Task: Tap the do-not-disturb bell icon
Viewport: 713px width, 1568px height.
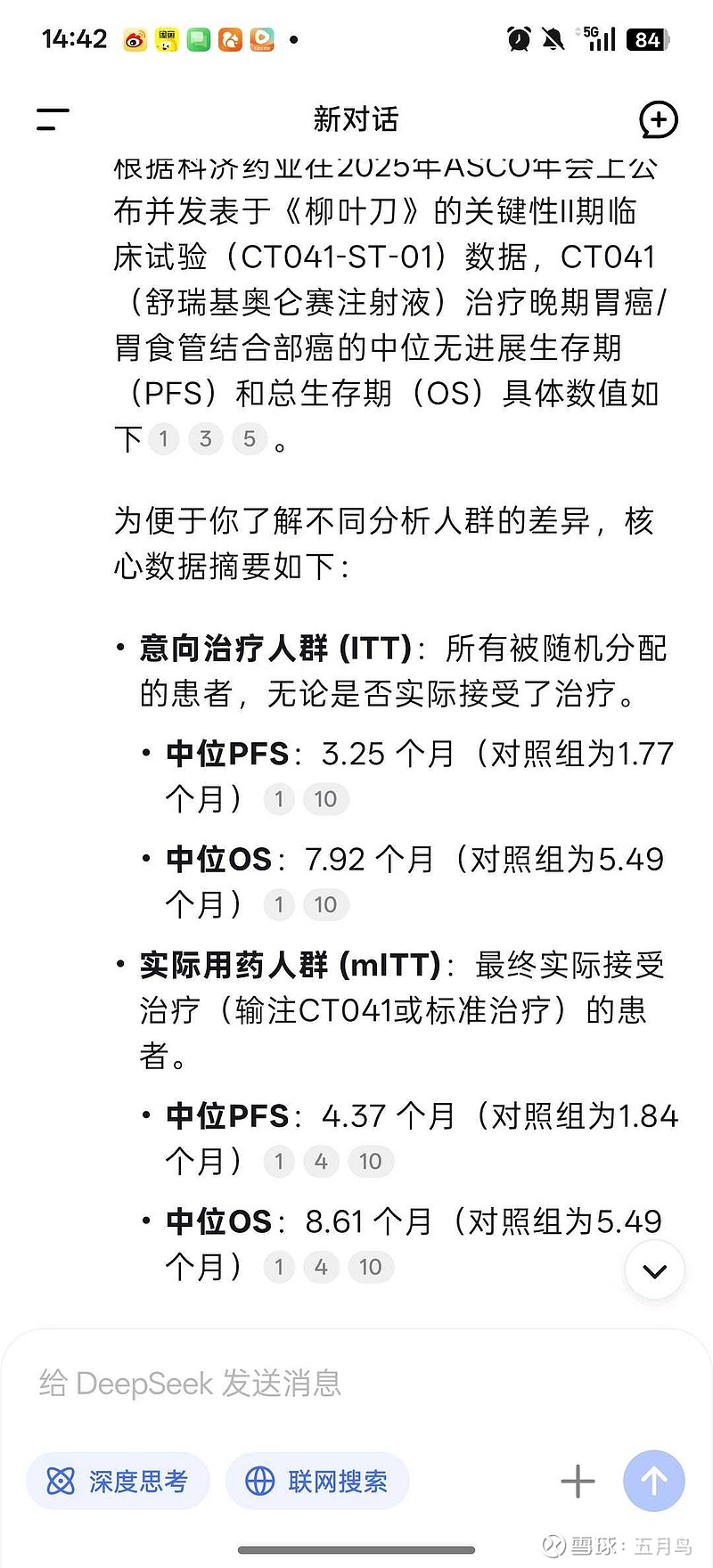Action: (553, 39)
